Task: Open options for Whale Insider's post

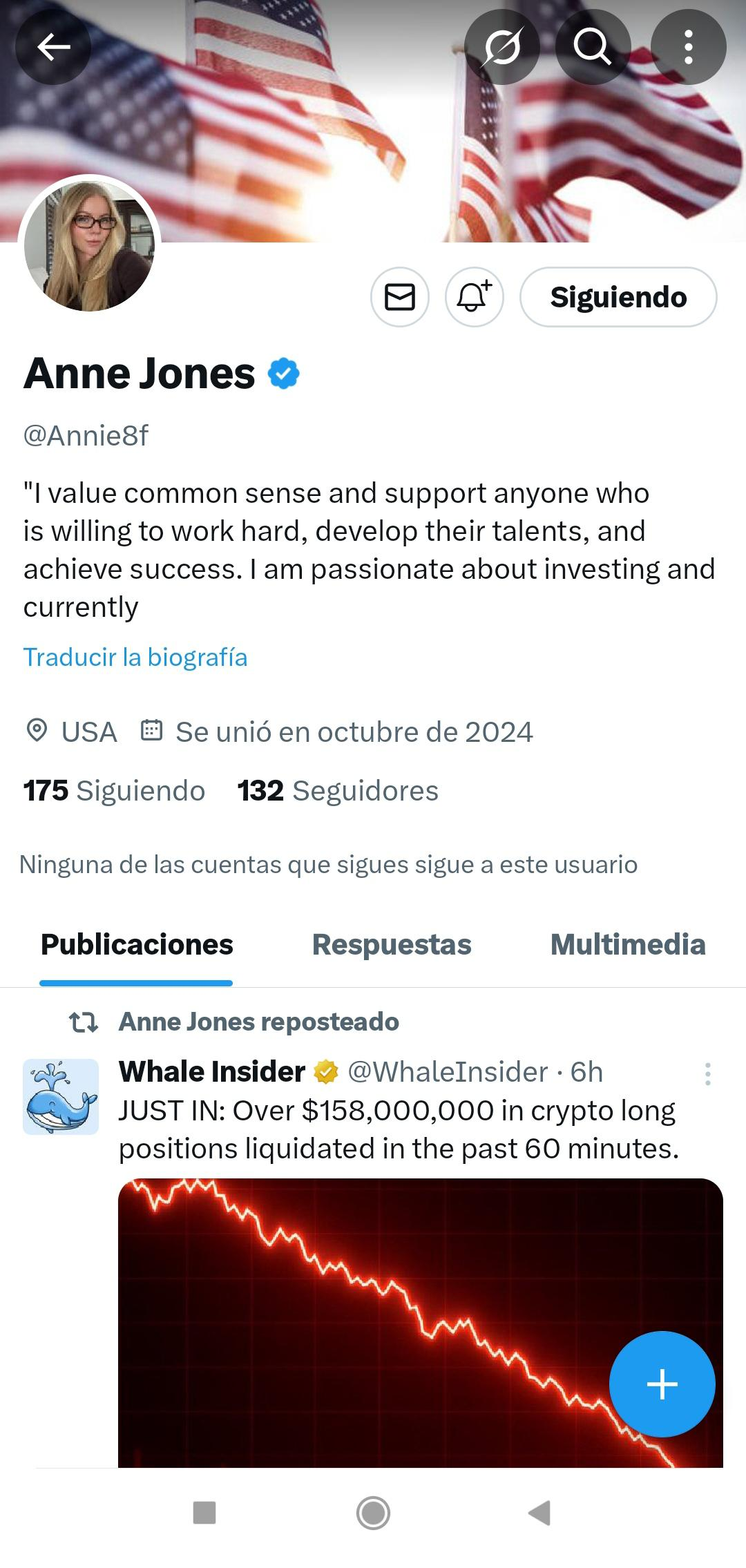Action: coord(707,1074)
